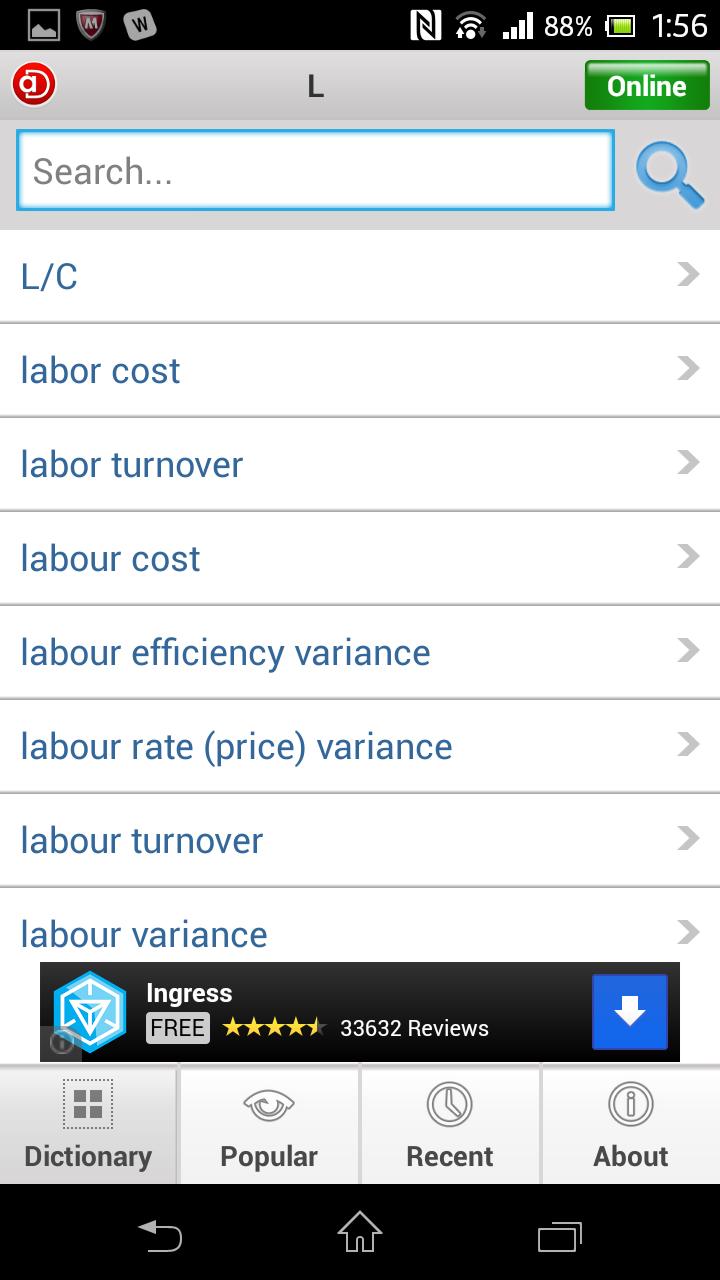Tap the magnifying glass search icon

(x=669, y=172)
